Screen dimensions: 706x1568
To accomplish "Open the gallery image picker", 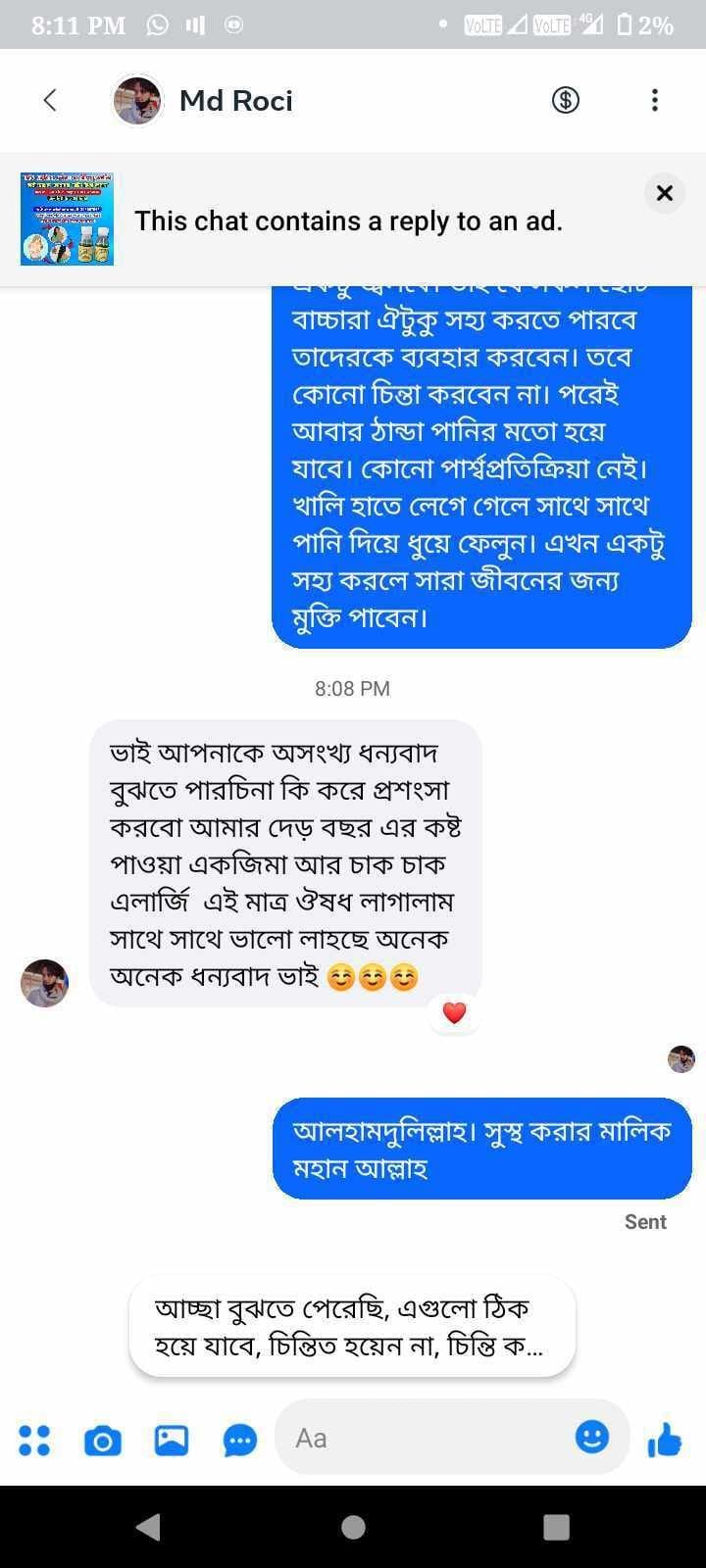I will pos(172,1440).
